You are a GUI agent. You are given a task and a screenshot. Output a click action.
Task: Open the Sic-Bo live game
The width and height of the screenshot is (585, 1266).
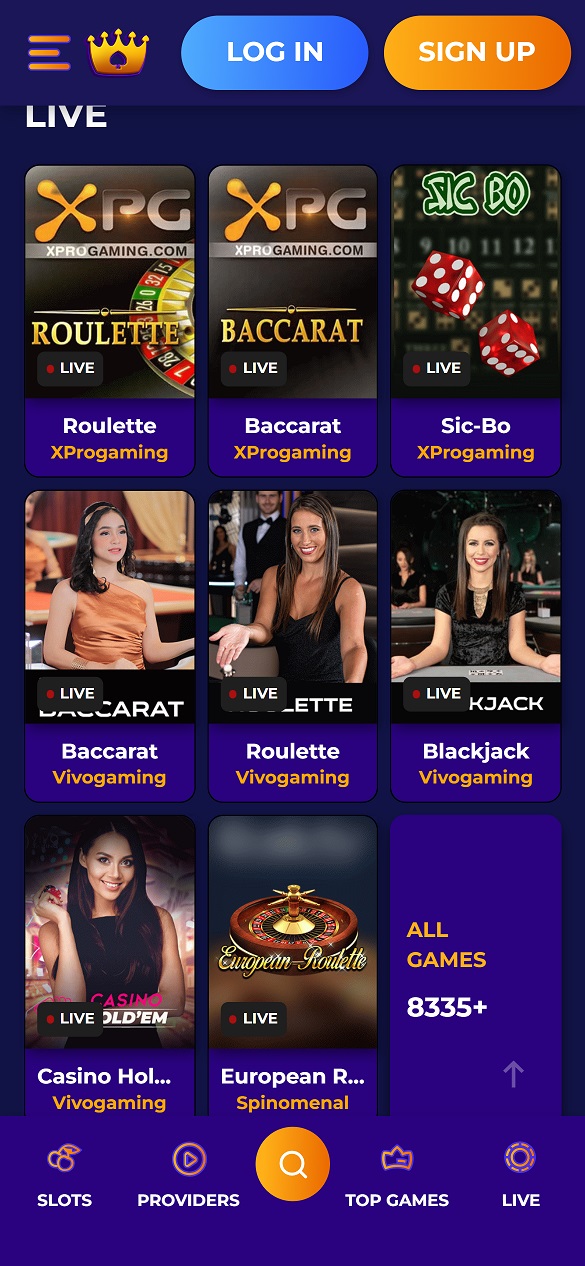[x=476, y=321]
